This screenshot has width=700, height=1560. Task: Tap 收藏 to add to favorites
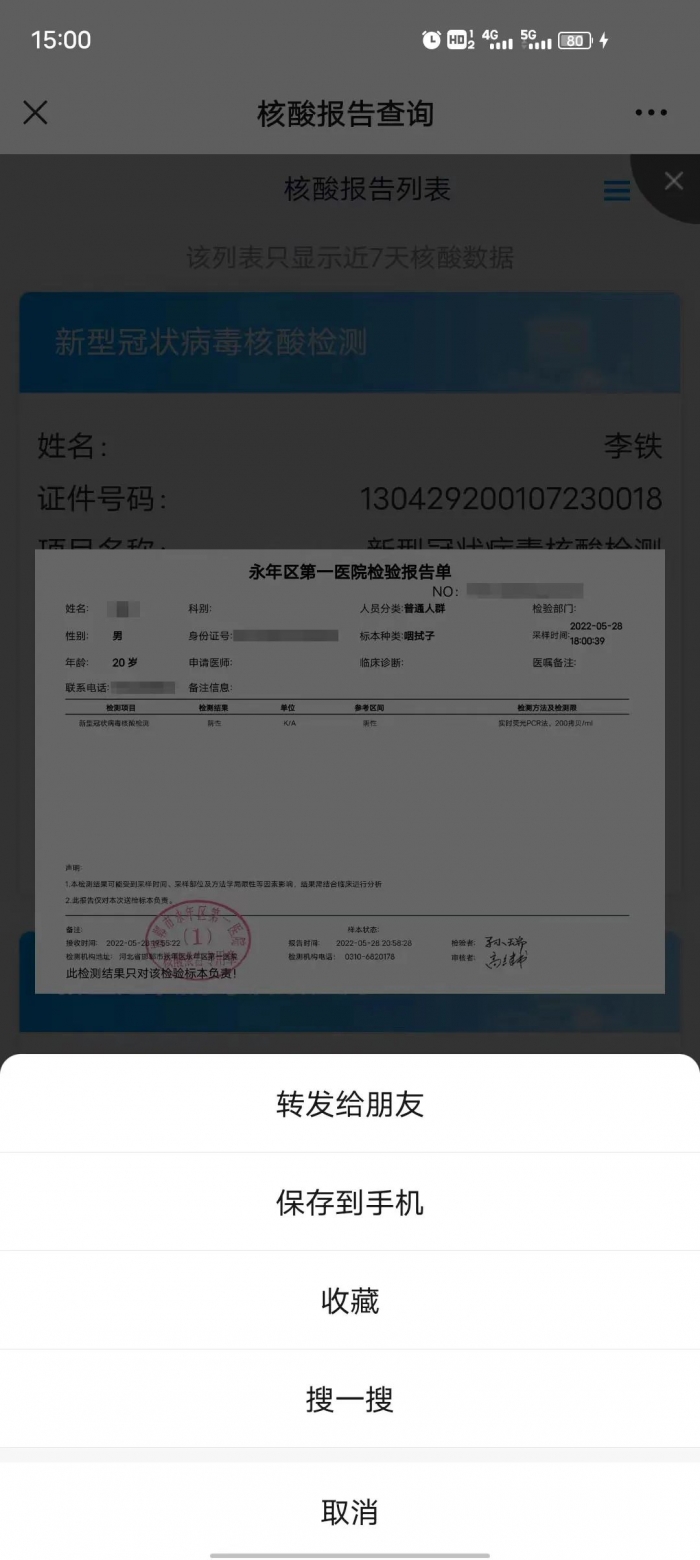[350, 1300]
